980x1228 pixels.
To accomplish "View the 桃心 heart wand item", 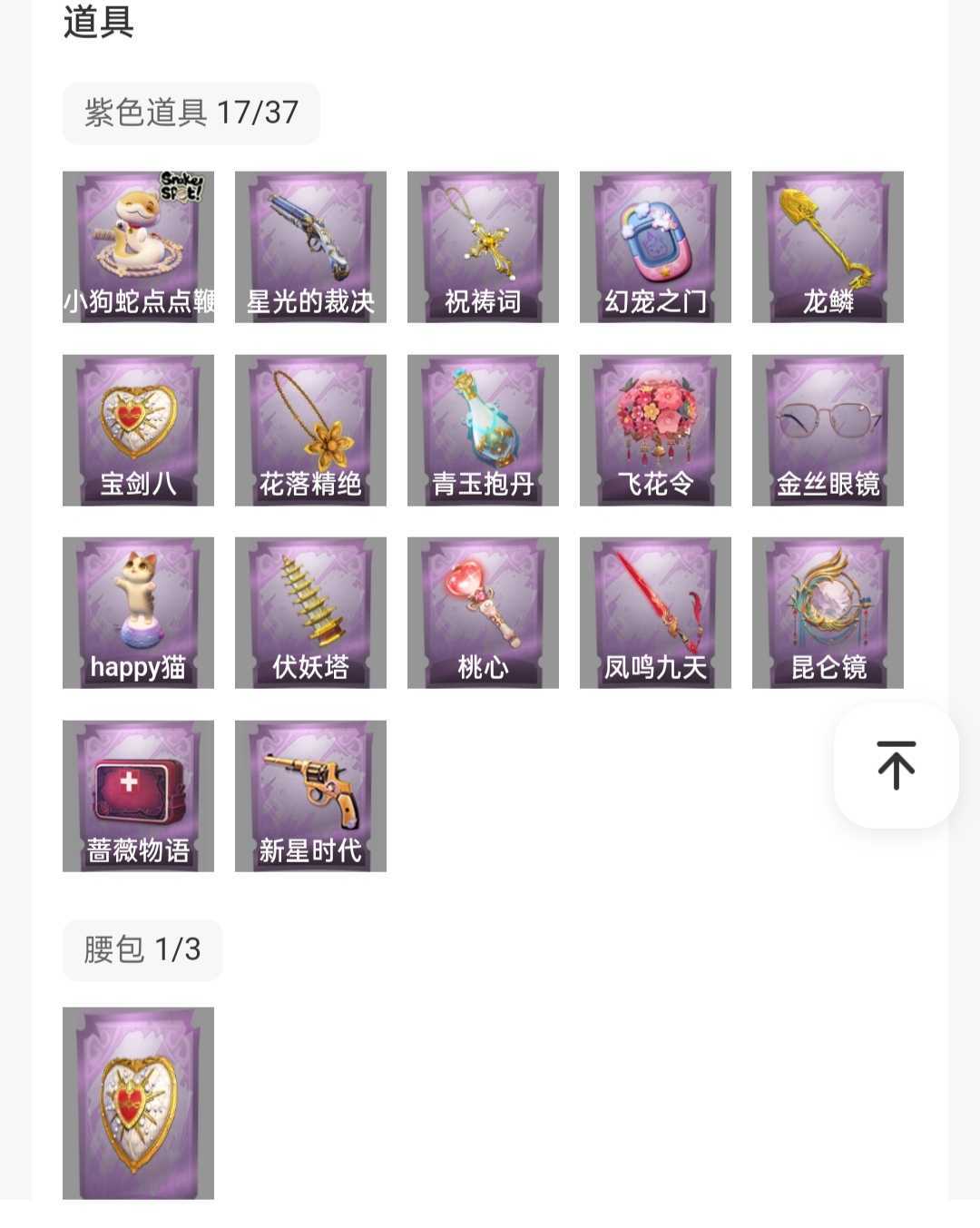I will click(483, 613).
